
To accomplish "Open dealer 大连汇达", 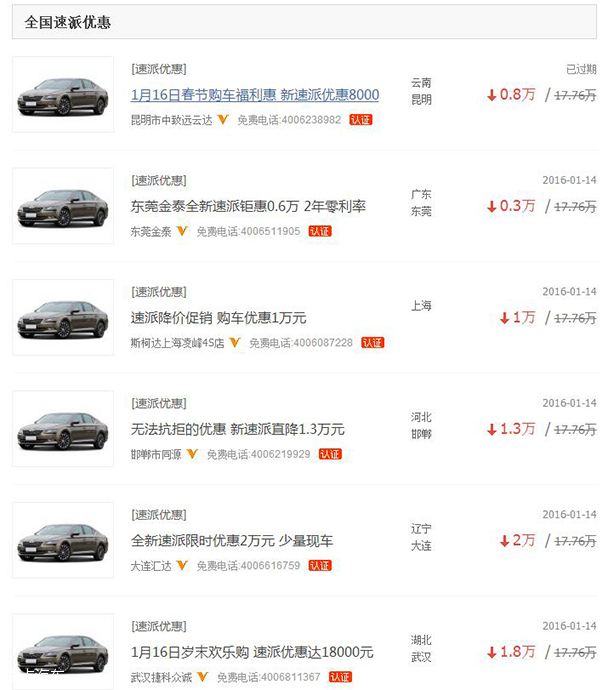I will pyautogui.click(x=151, y=566).
